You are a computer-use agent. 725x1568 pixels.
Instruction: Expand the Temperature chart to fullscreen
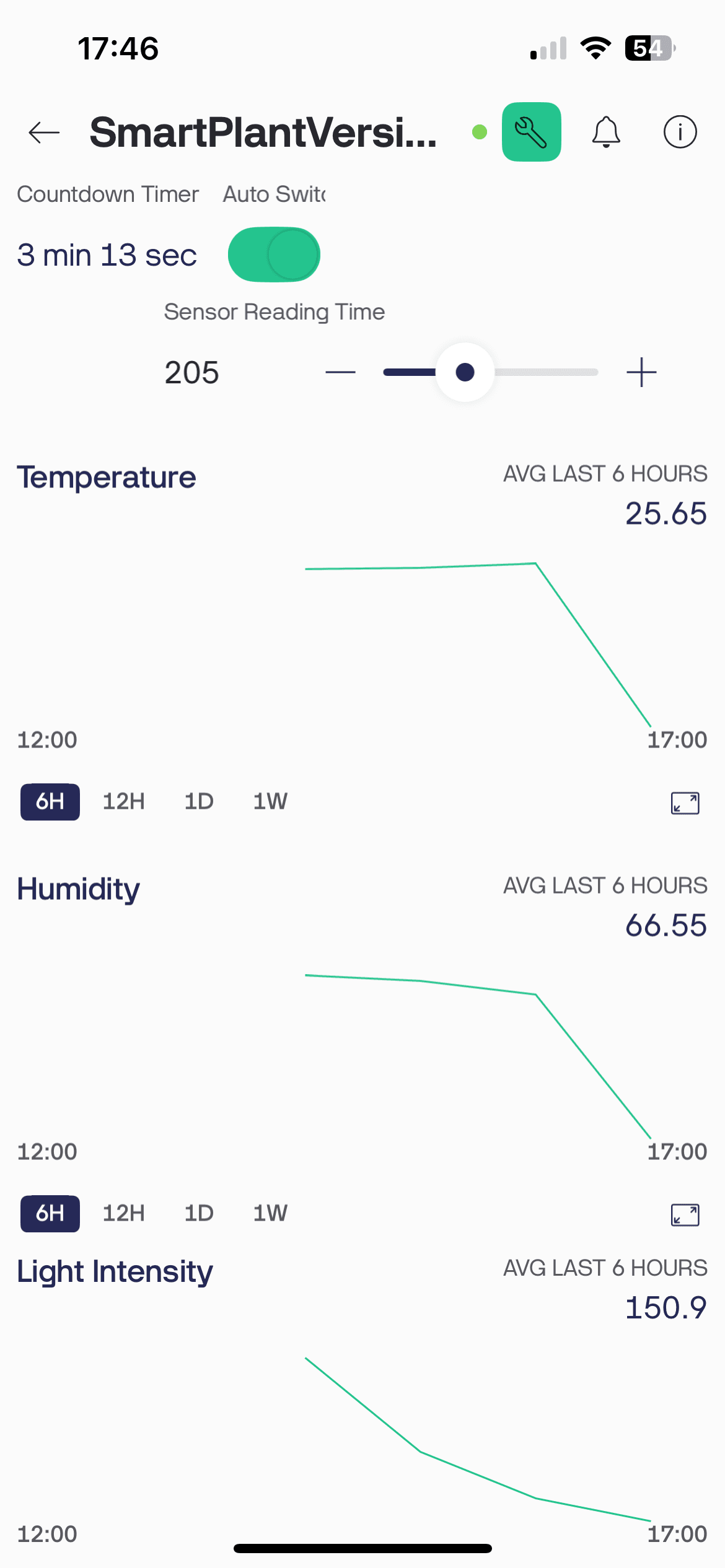tap(684, 802)
